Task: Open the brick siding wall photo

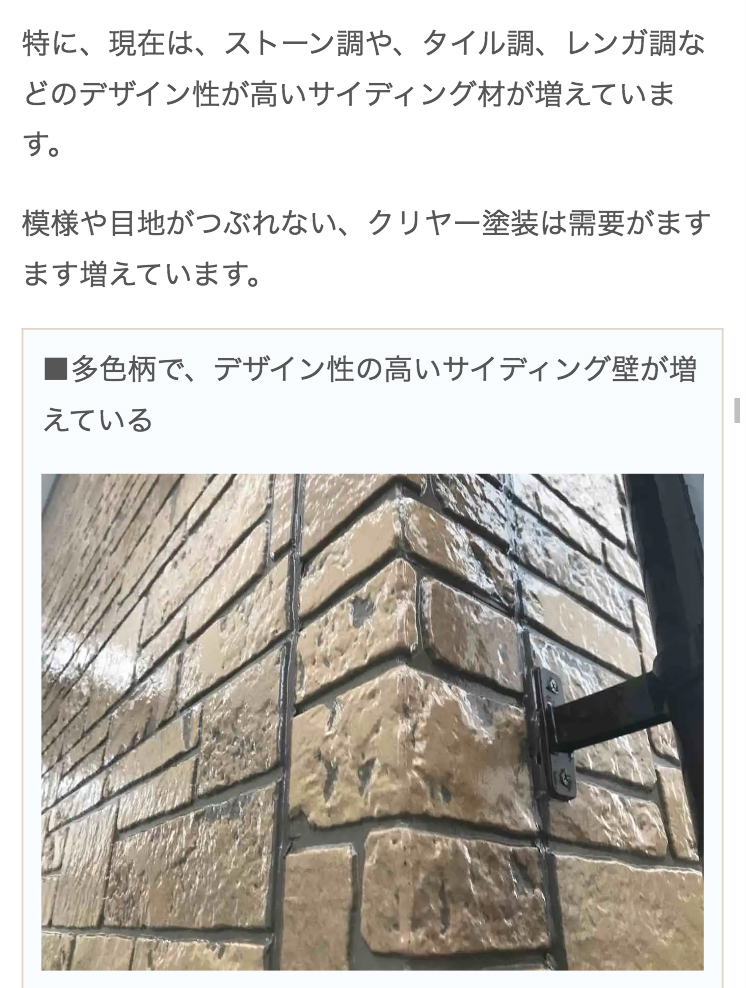Action: coord(372,721)
